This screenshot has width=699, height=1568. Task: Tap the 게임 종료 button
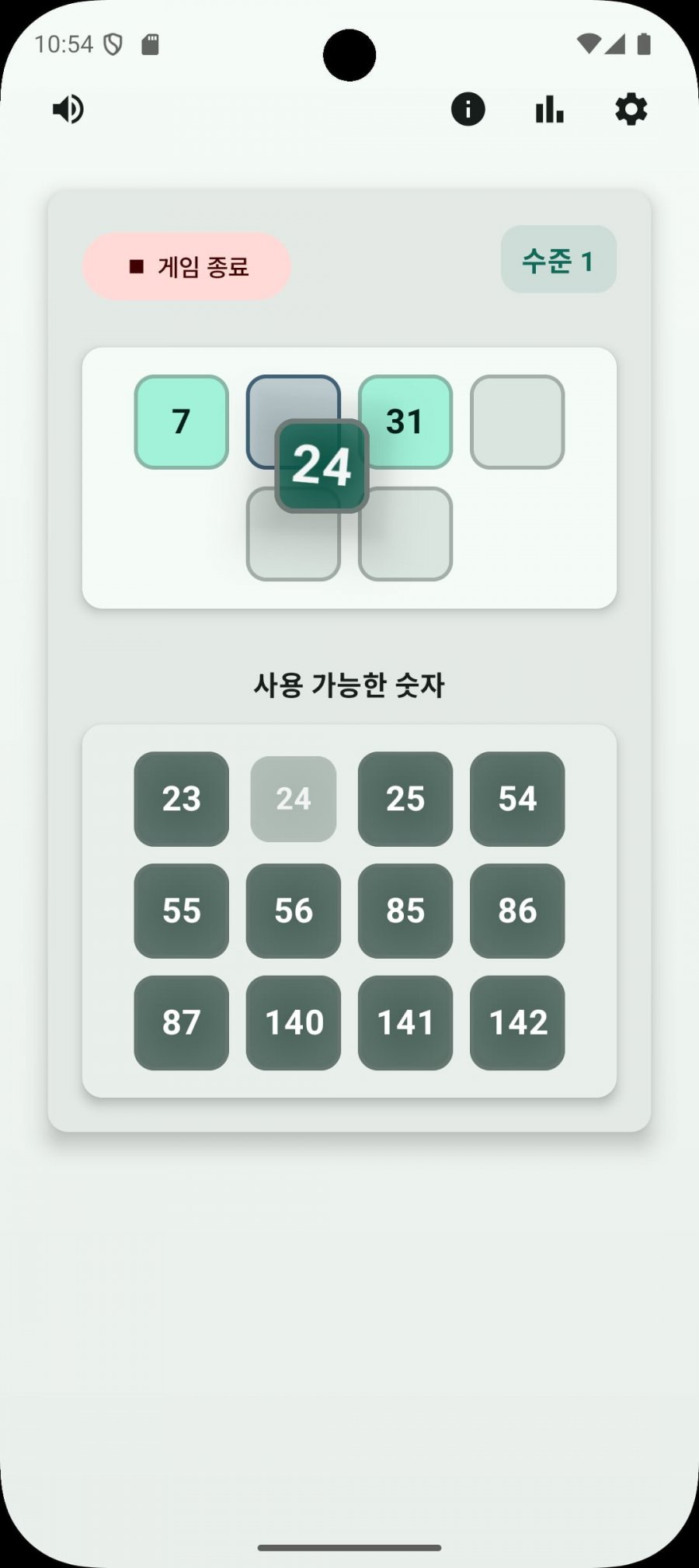point(186,266)
